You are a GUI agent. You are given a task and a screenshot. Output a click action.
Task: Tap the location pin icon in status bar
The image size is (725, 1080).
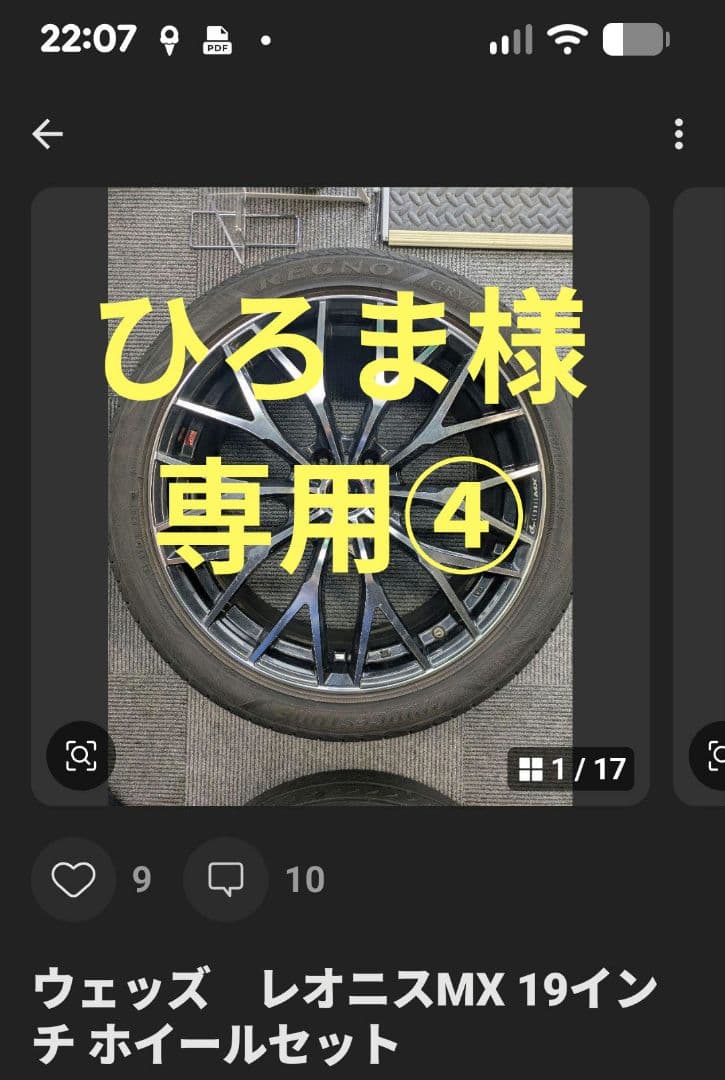click(x=168, y=40)
